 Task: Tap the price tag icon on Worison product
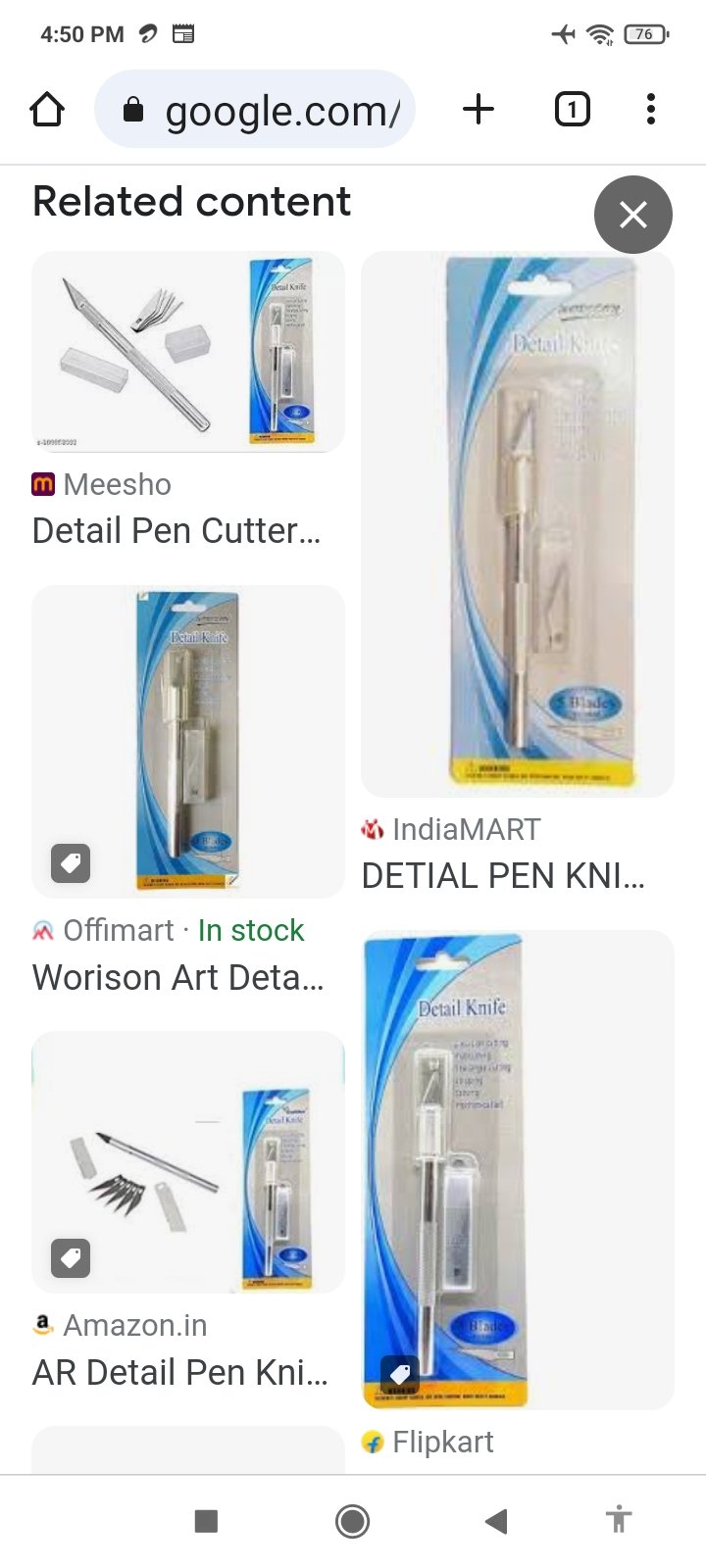69,863
